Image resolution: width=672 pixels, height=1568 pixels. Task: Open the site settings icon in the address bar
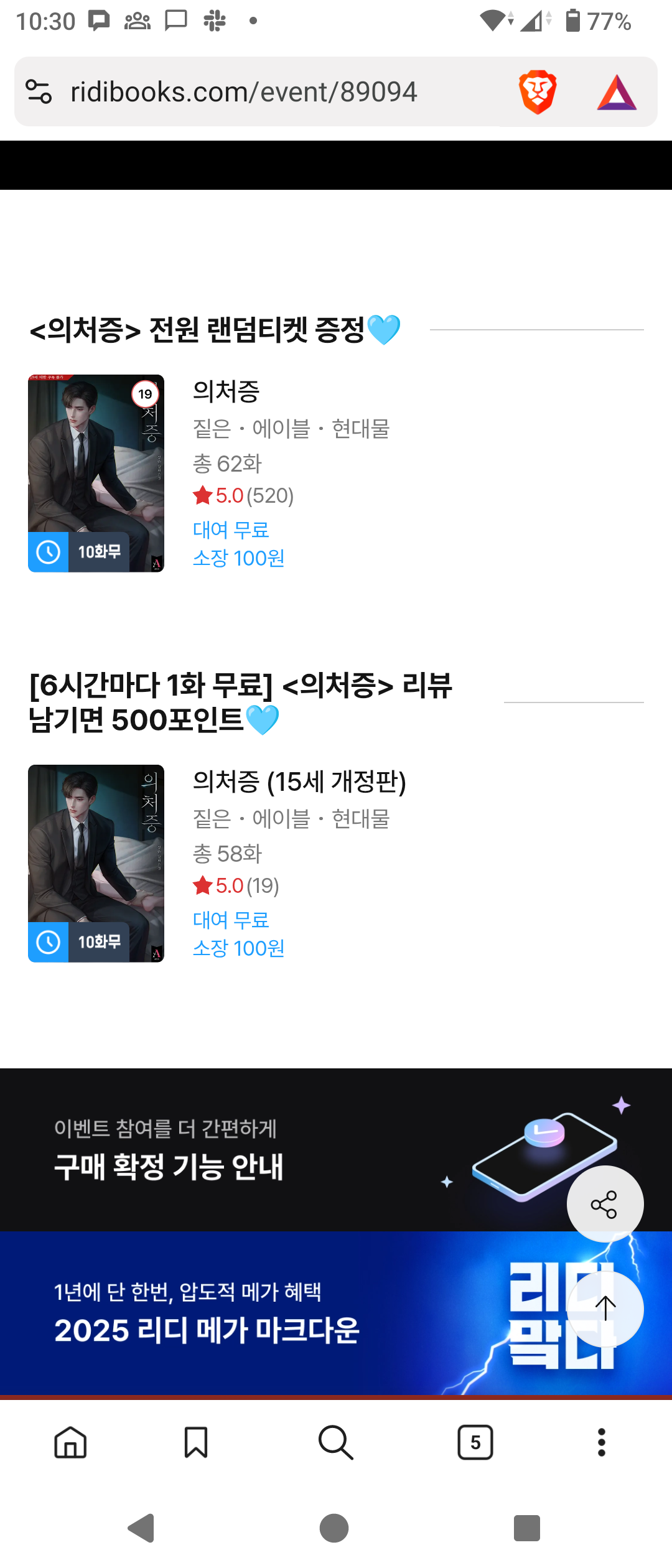[39, 92]
